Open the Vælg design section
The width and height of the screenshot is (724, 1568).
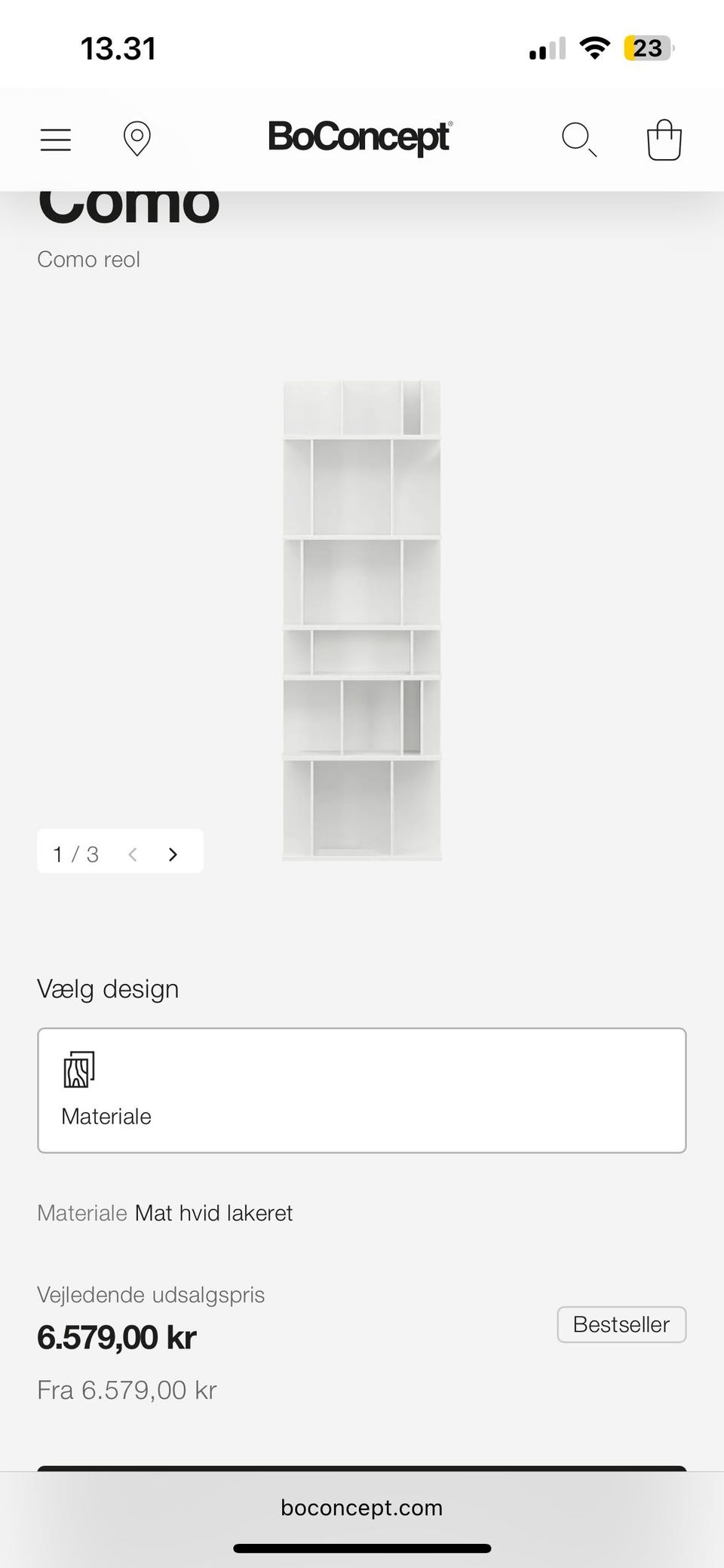108,988
